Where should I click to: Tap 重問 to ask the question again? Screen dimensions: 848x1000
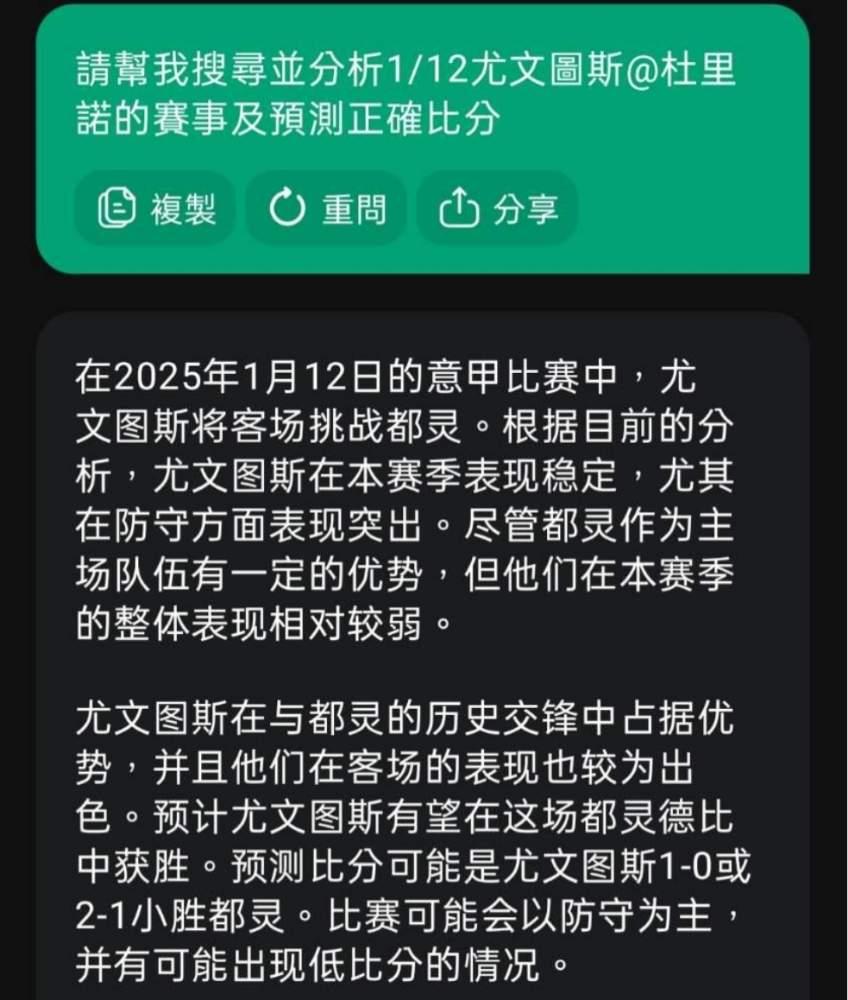[x=326, y=208]
